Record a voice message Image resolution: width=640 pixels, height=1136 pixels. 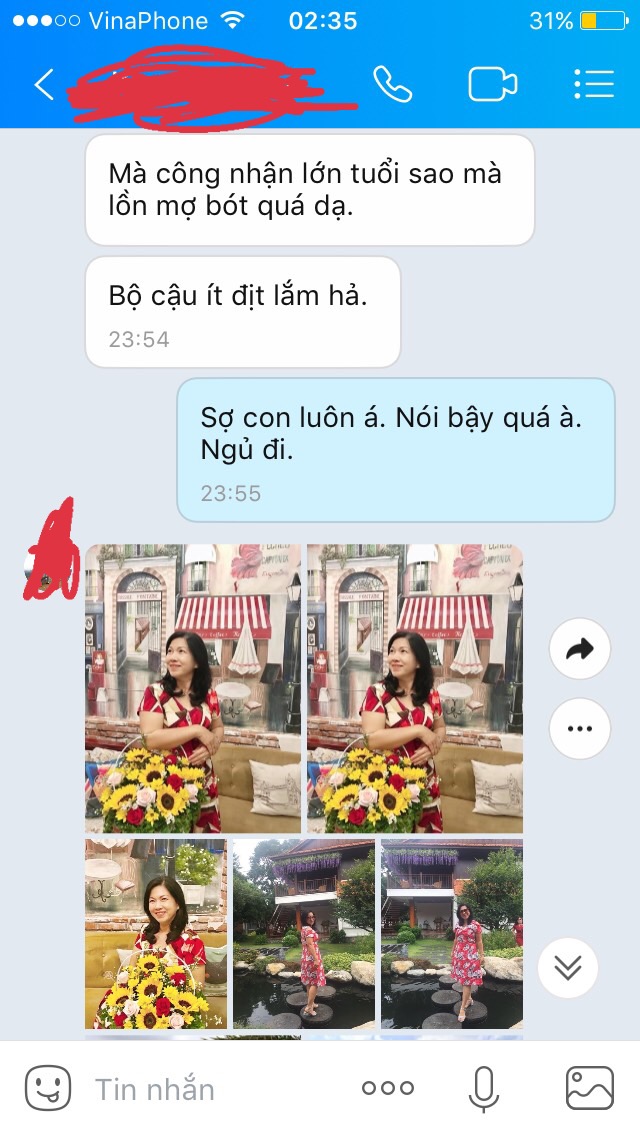click(x=483, y=1089)
